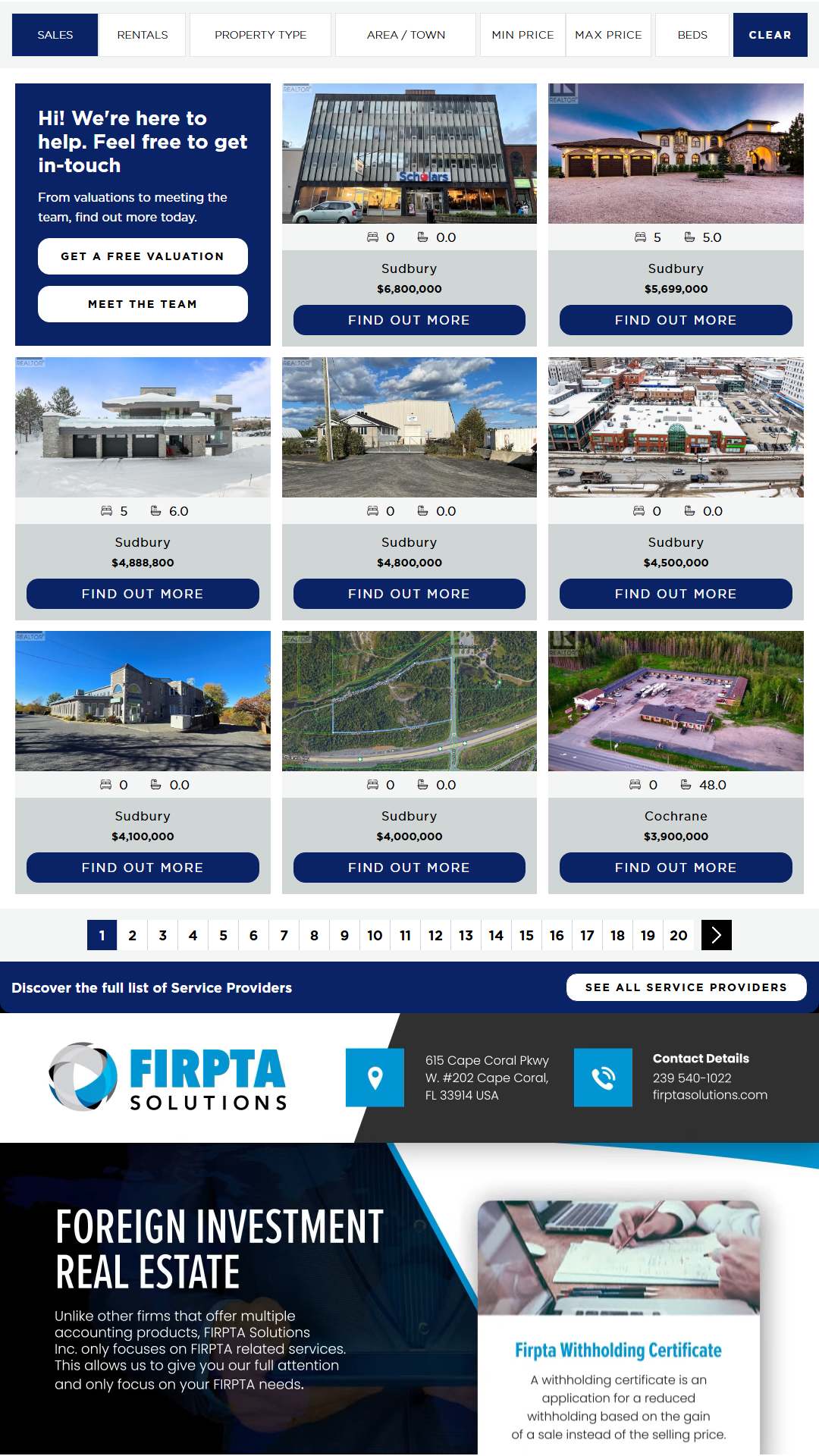This screenshot has width=819, height=1456.
Task: Open the Beds filter
Action: click(x=692, y=35)
